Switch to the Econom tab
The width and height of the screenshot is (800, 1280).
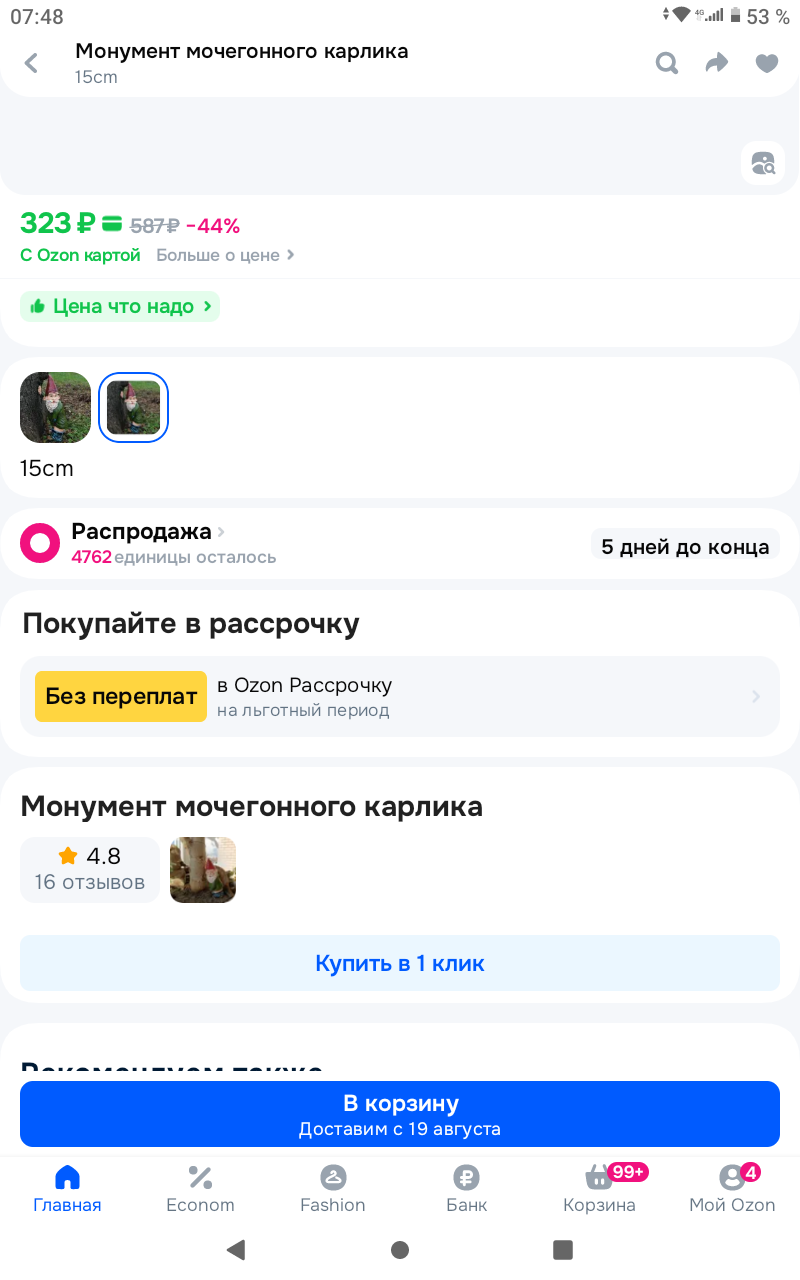click(x=200, y=1188)
